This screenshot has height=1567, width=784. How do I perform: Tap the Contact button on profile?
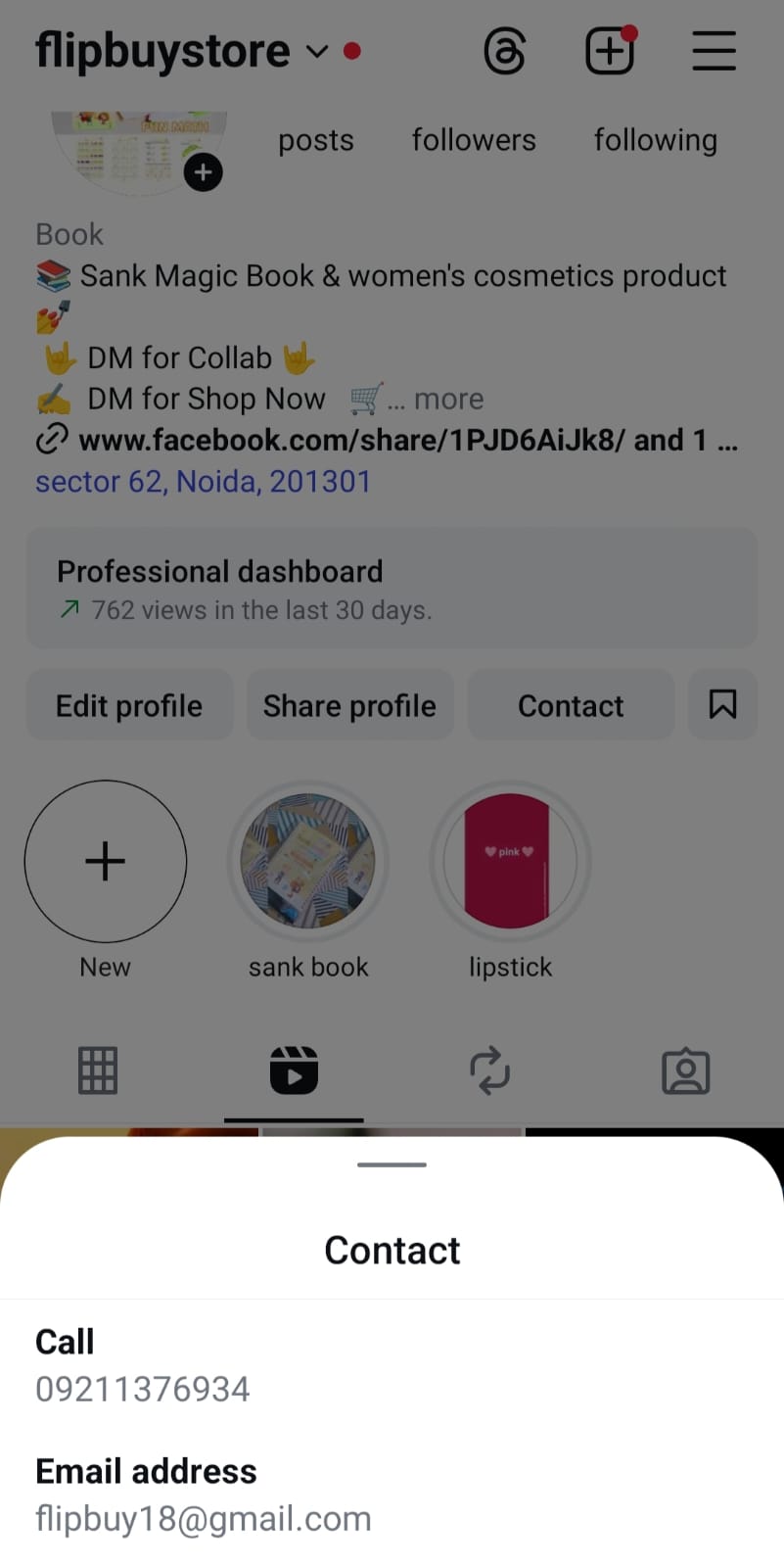coord(571,705)
